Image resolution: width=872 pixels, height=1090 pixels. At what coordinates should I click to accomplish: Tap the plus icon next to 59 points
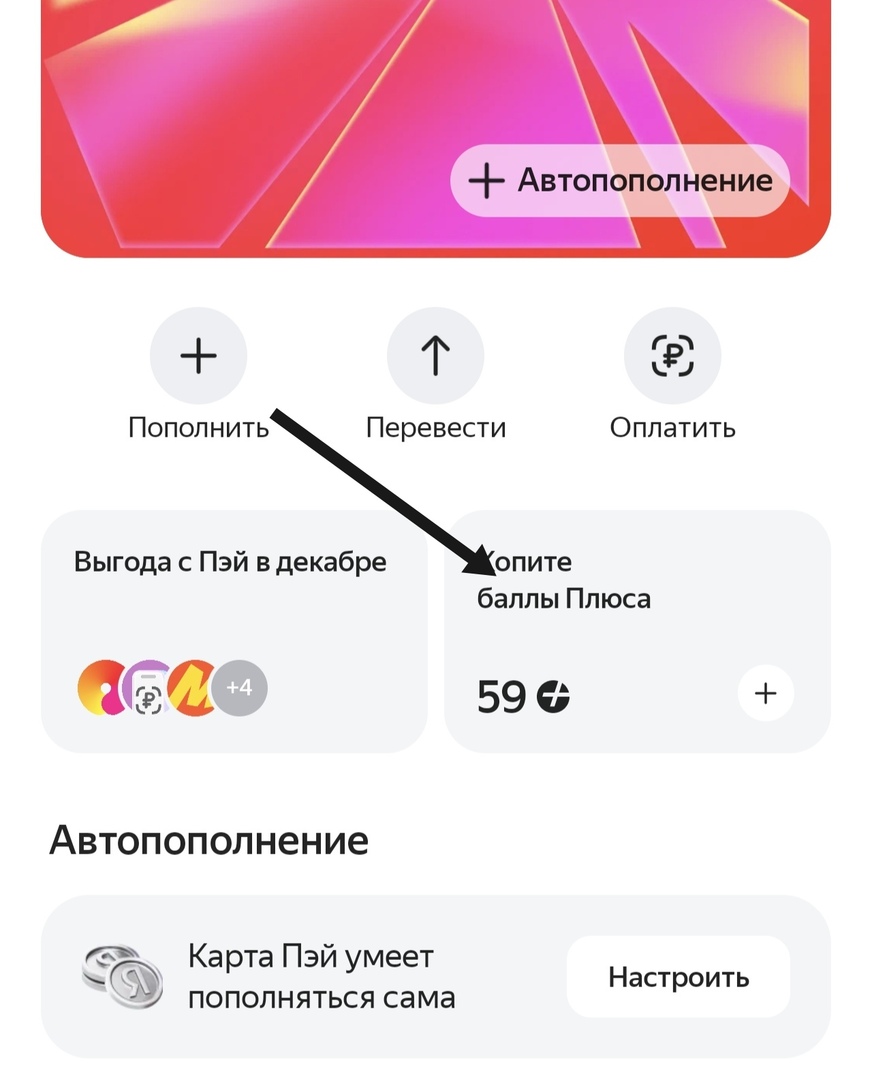point(765,693)
